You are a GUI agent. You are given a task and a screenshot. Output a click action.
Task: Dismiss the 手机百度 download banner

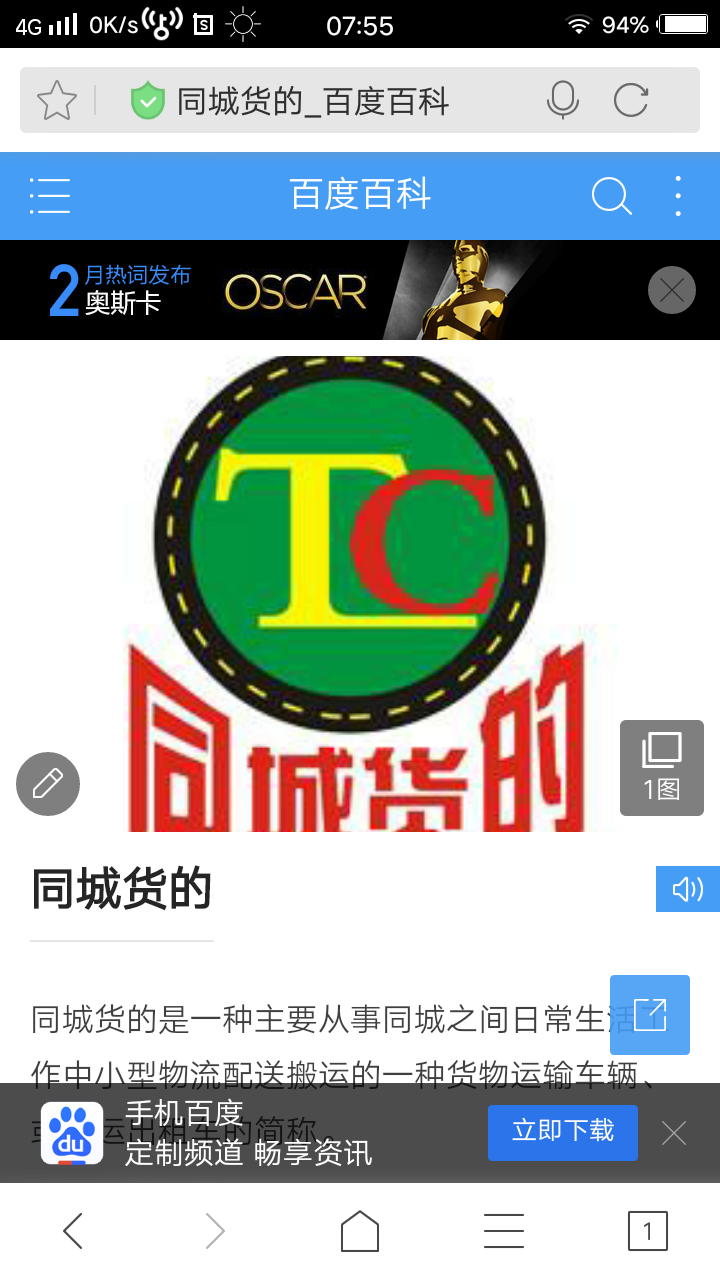[674, 1133]
